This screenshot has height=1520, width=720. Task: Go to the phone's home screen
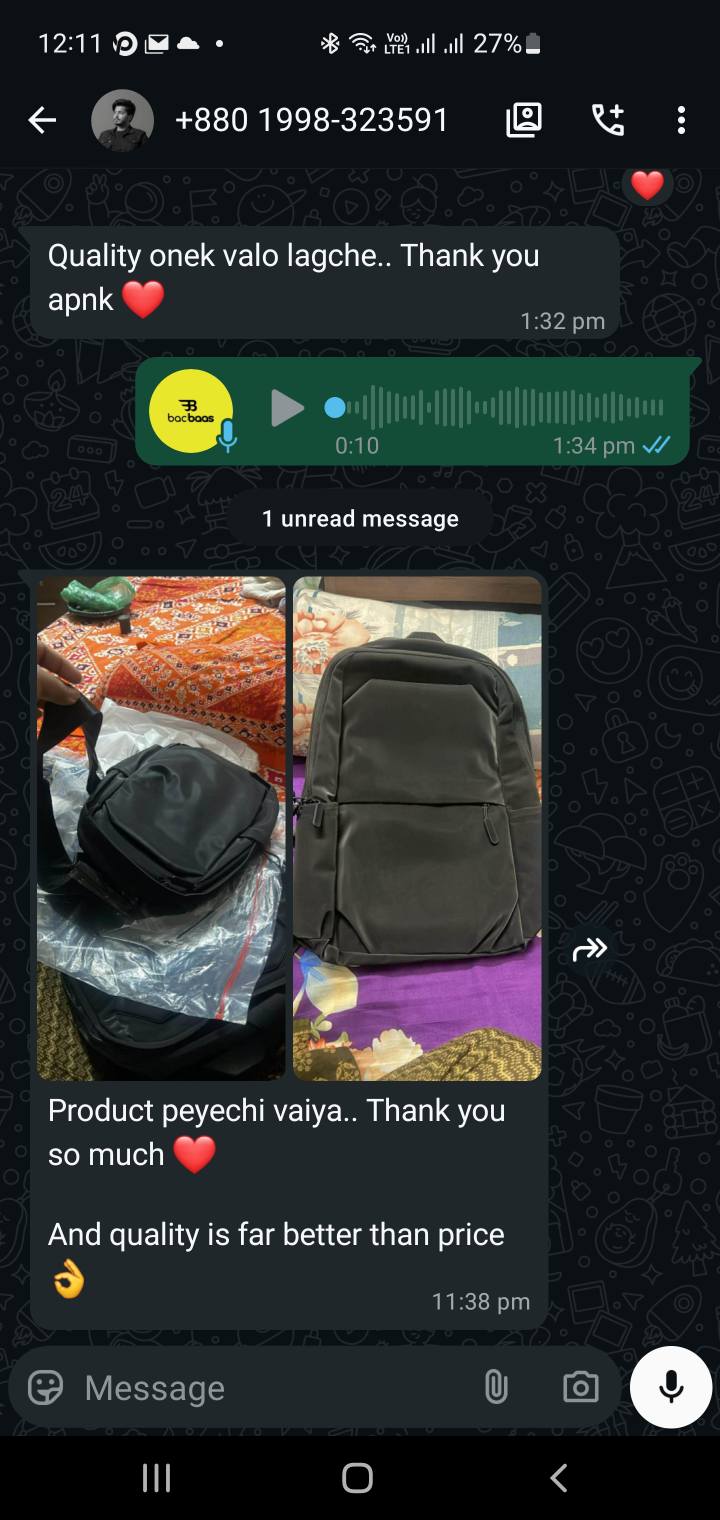[x=357, y=1477]
